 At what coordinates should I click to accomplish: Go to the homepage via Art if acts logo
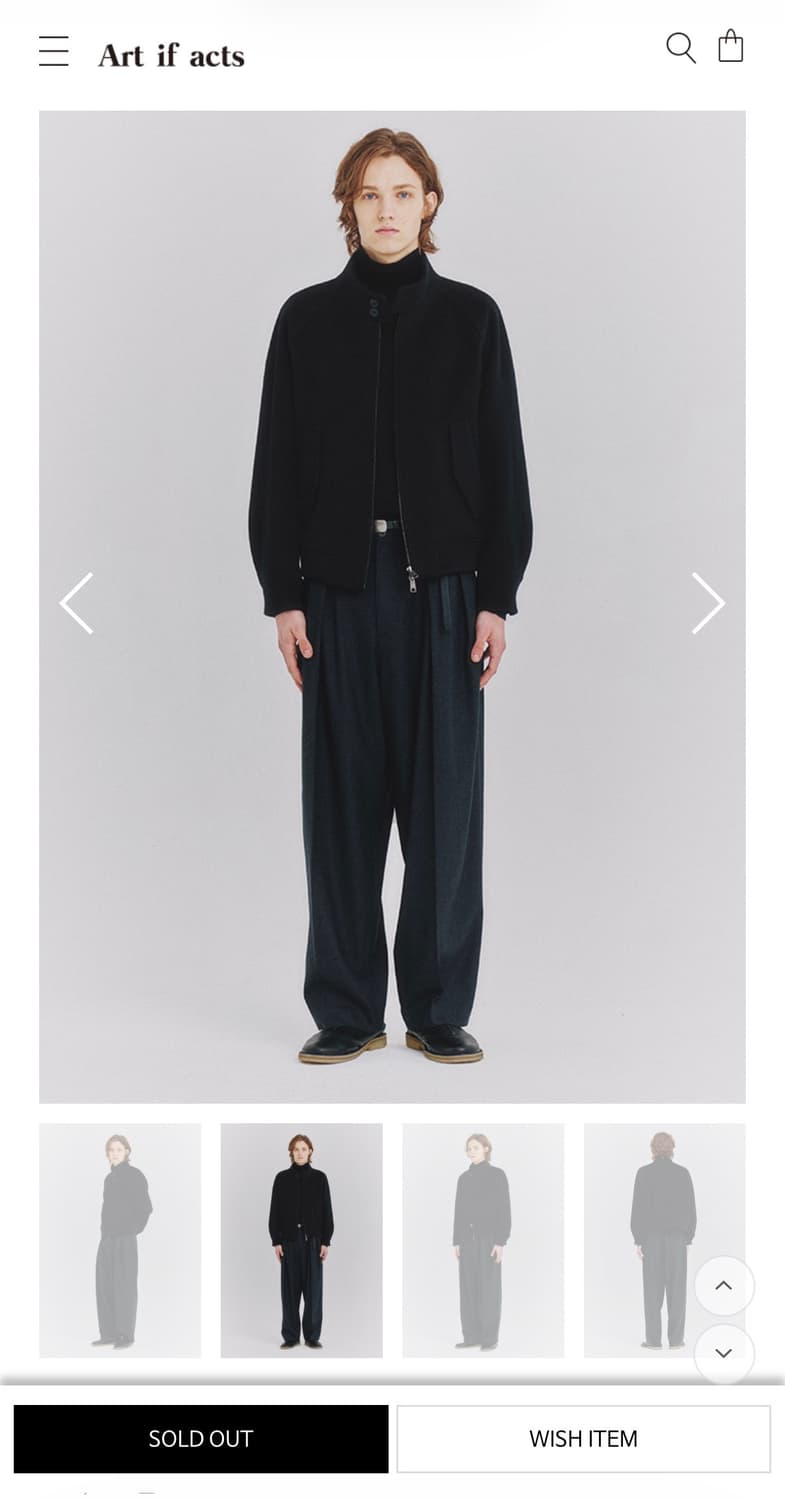(x=171, y=55)
